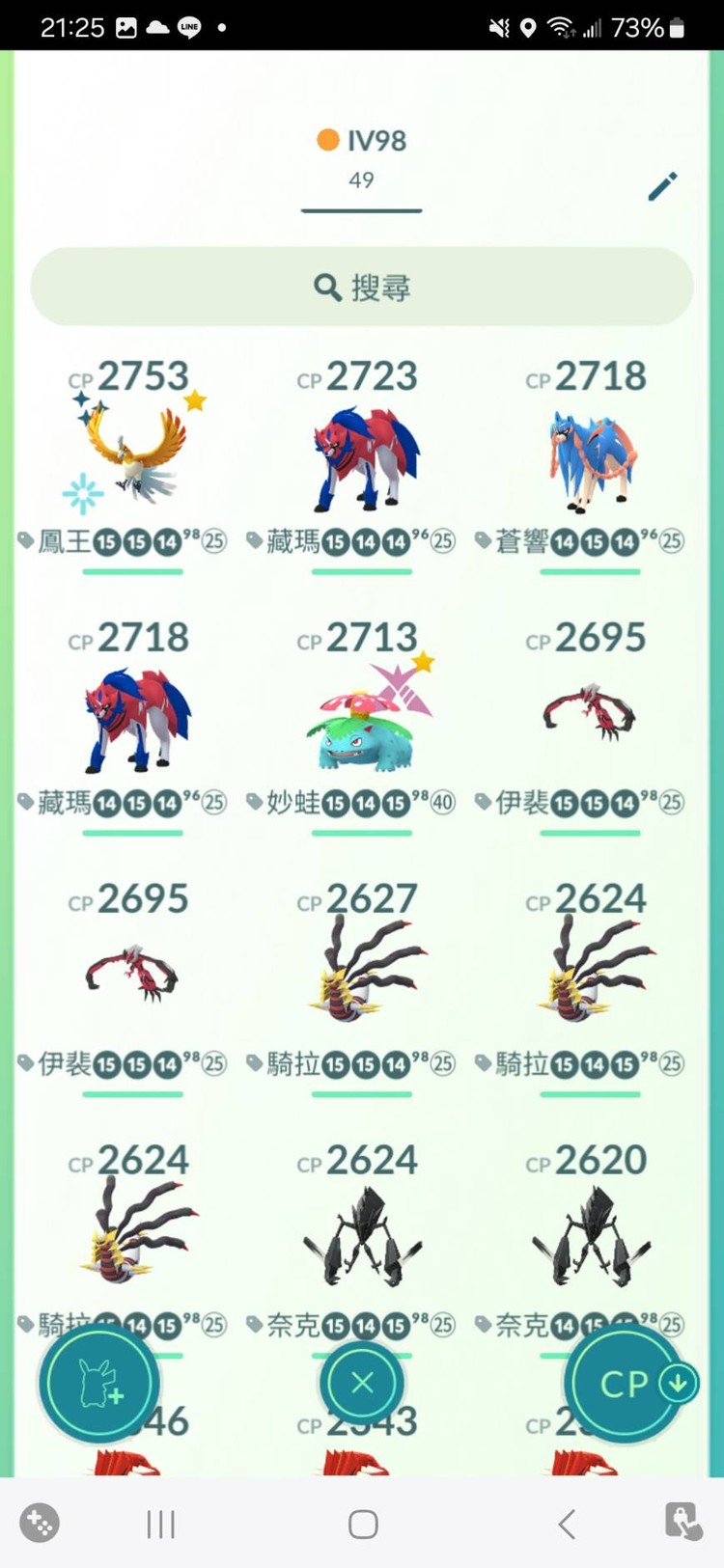724x1568 pixels.
Task: Go to the system home screen
Action: coord(363,1525)
